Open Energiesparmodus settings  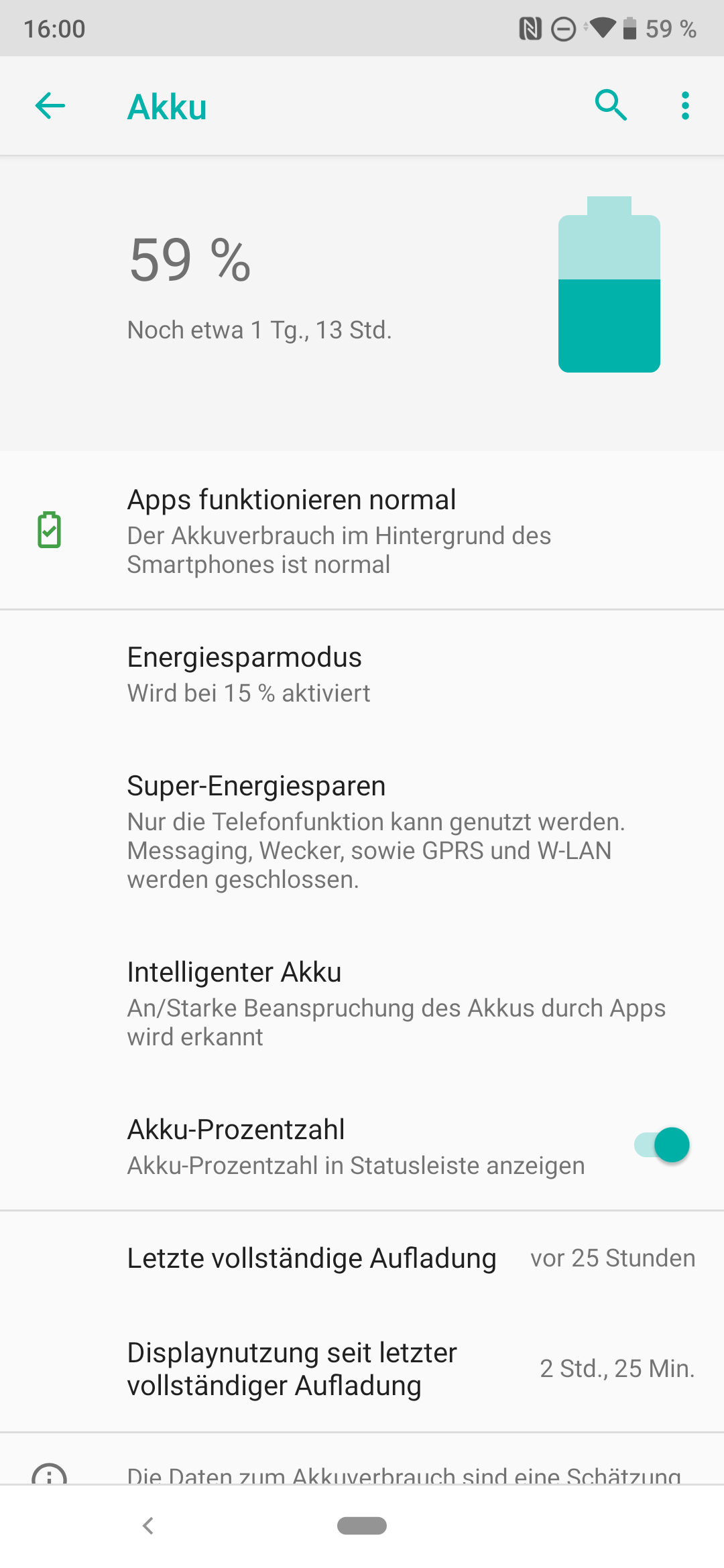362,674
